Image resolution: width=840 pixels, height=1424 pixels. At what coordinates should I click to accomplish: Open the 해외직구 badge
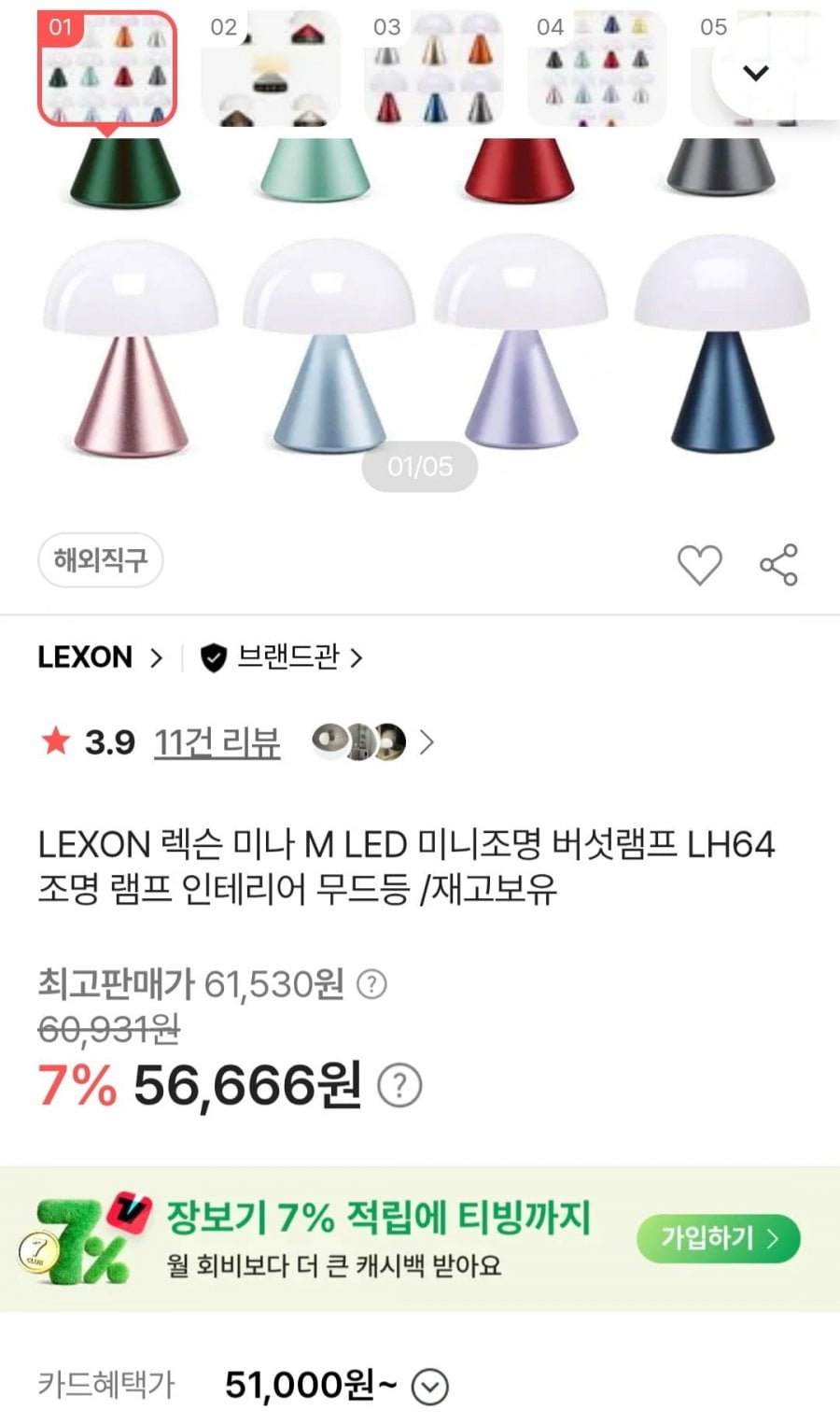(x=100, y=560)
